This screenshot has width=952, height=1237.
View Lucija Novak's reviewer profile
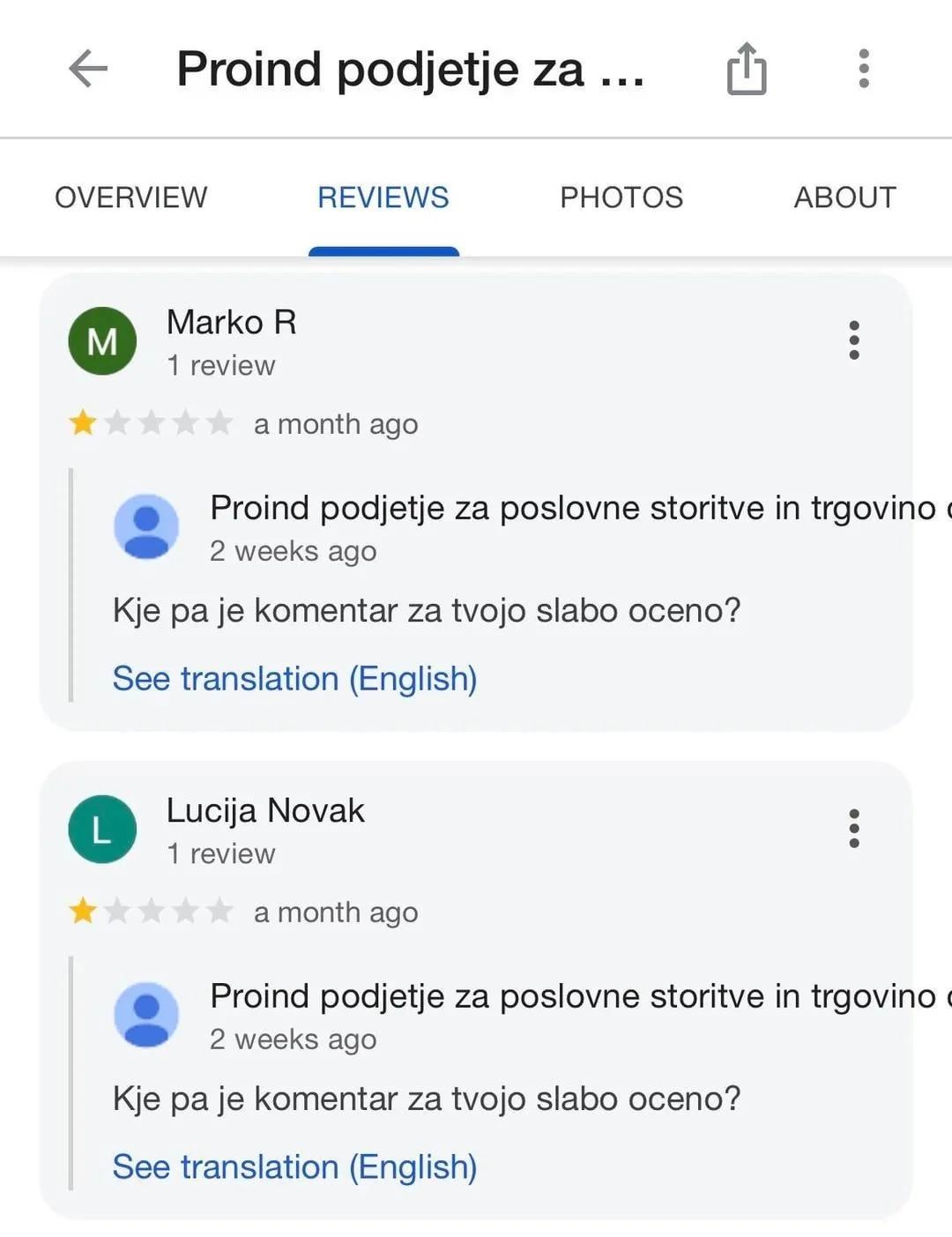(264, 811)
